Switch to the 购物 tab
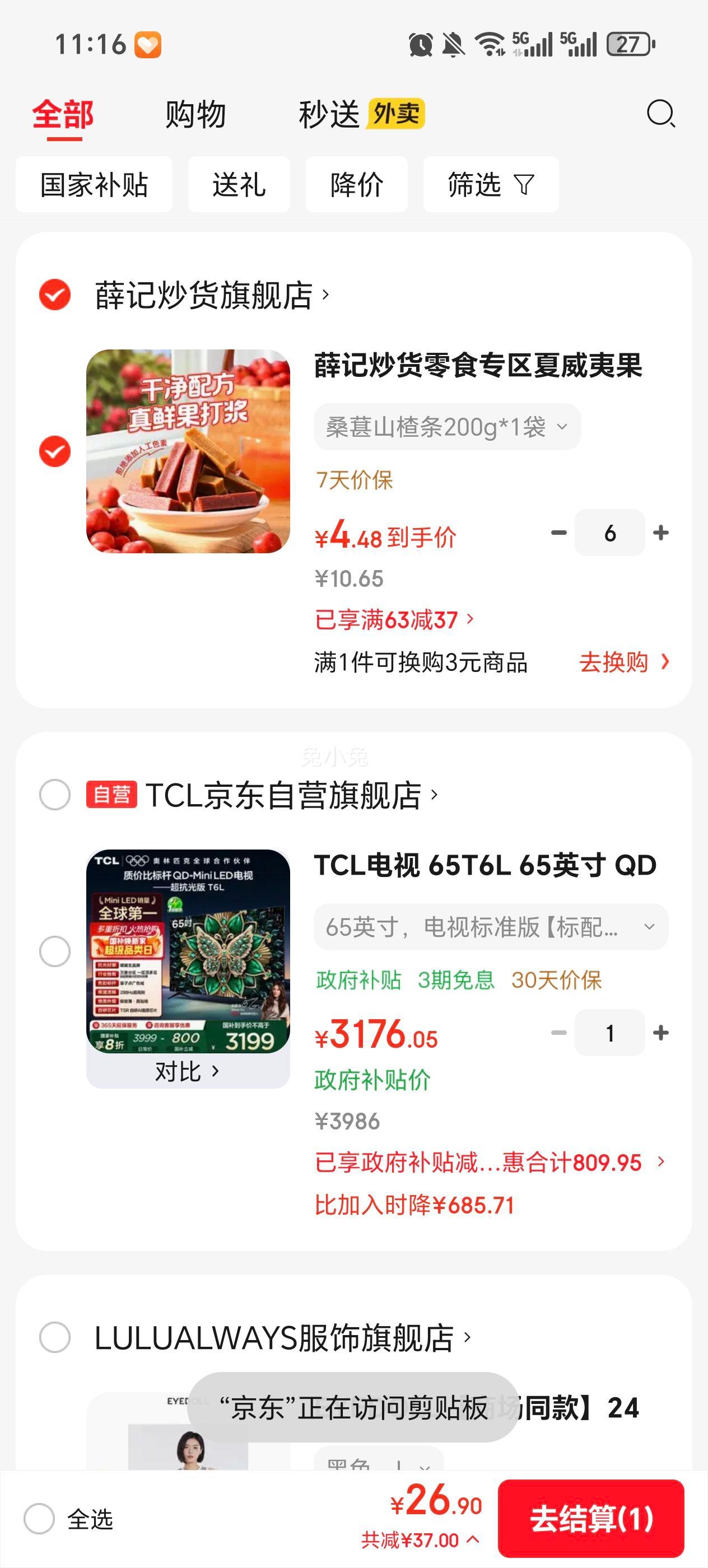The height and width of the screenshot is (1568, 708). (x=195, y=114)
